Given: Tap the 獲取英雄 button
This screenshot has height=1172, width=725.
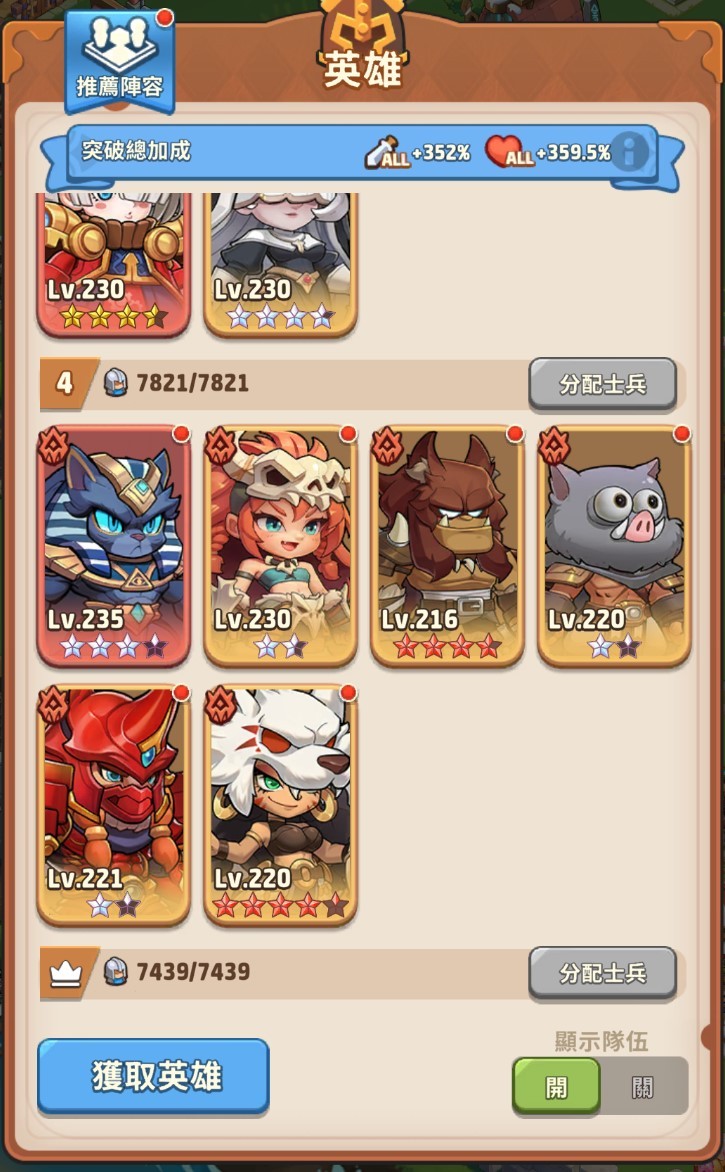Looking at the screenshot, I should (154, 1076).
